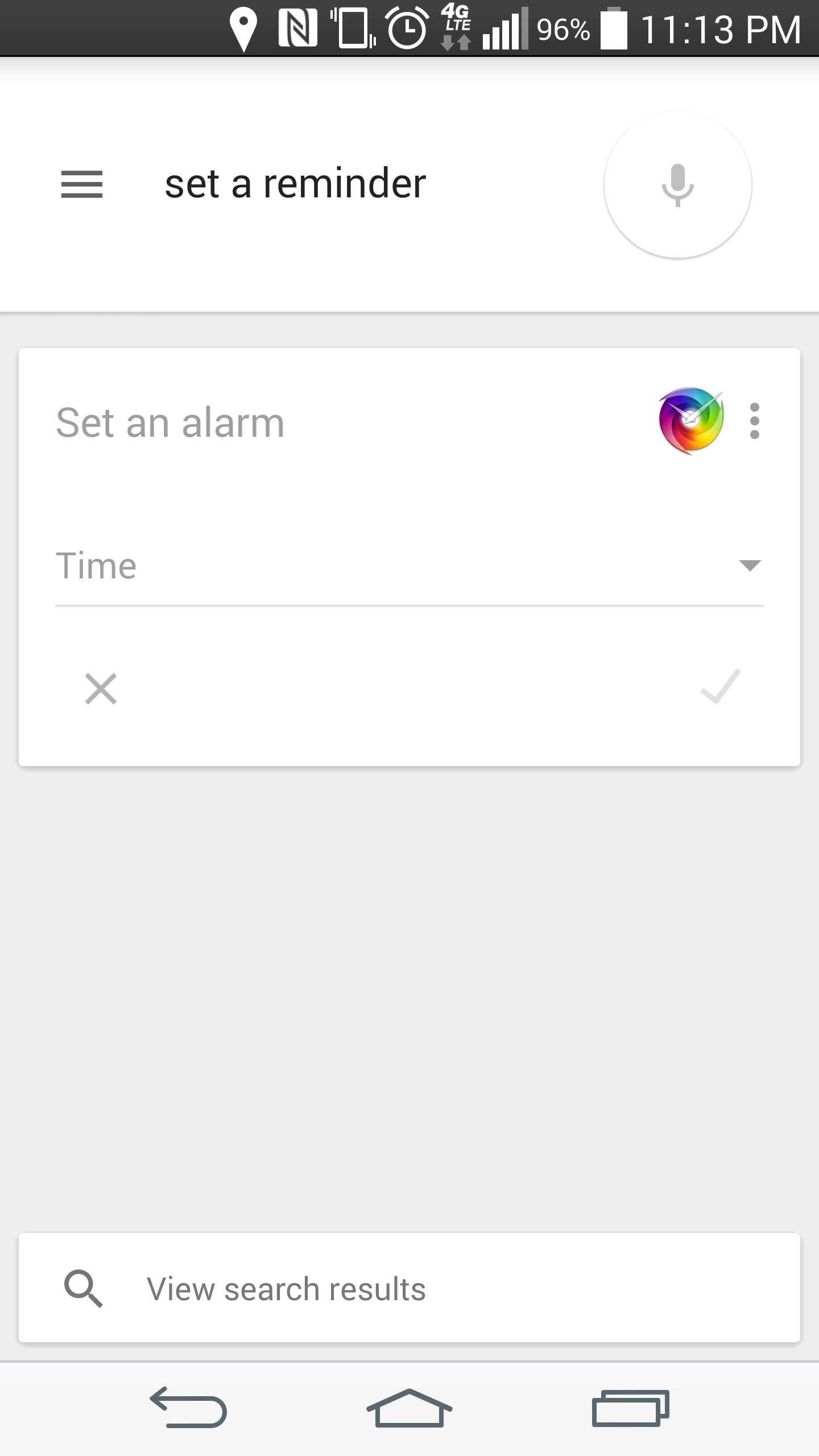Viewport: 819px width, 1456px height.
Task: Confirm the alarm with the checkmark
Action: (x=721, y=687)
